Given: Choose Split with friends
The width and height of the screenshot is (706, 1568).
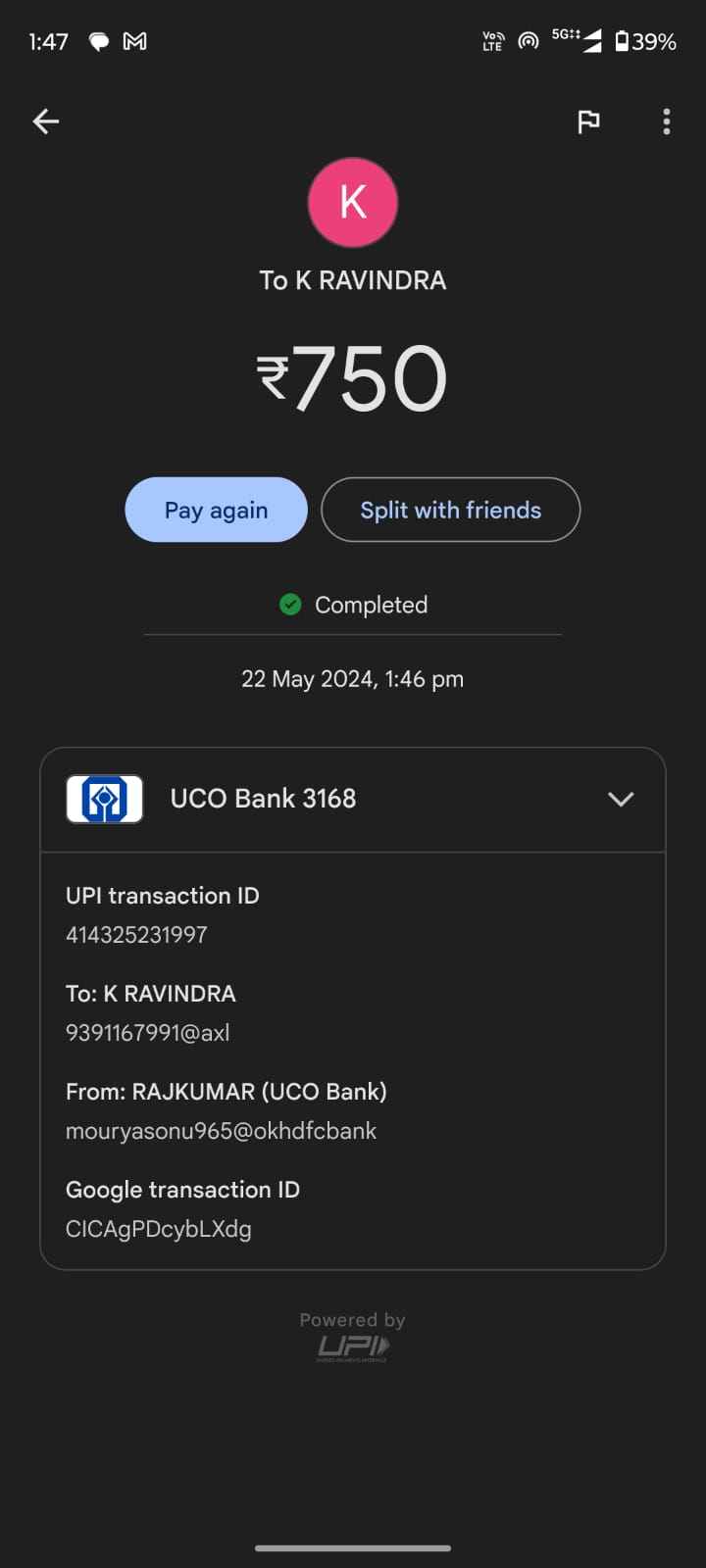Looking at the screenshot, I should [450, 510].
